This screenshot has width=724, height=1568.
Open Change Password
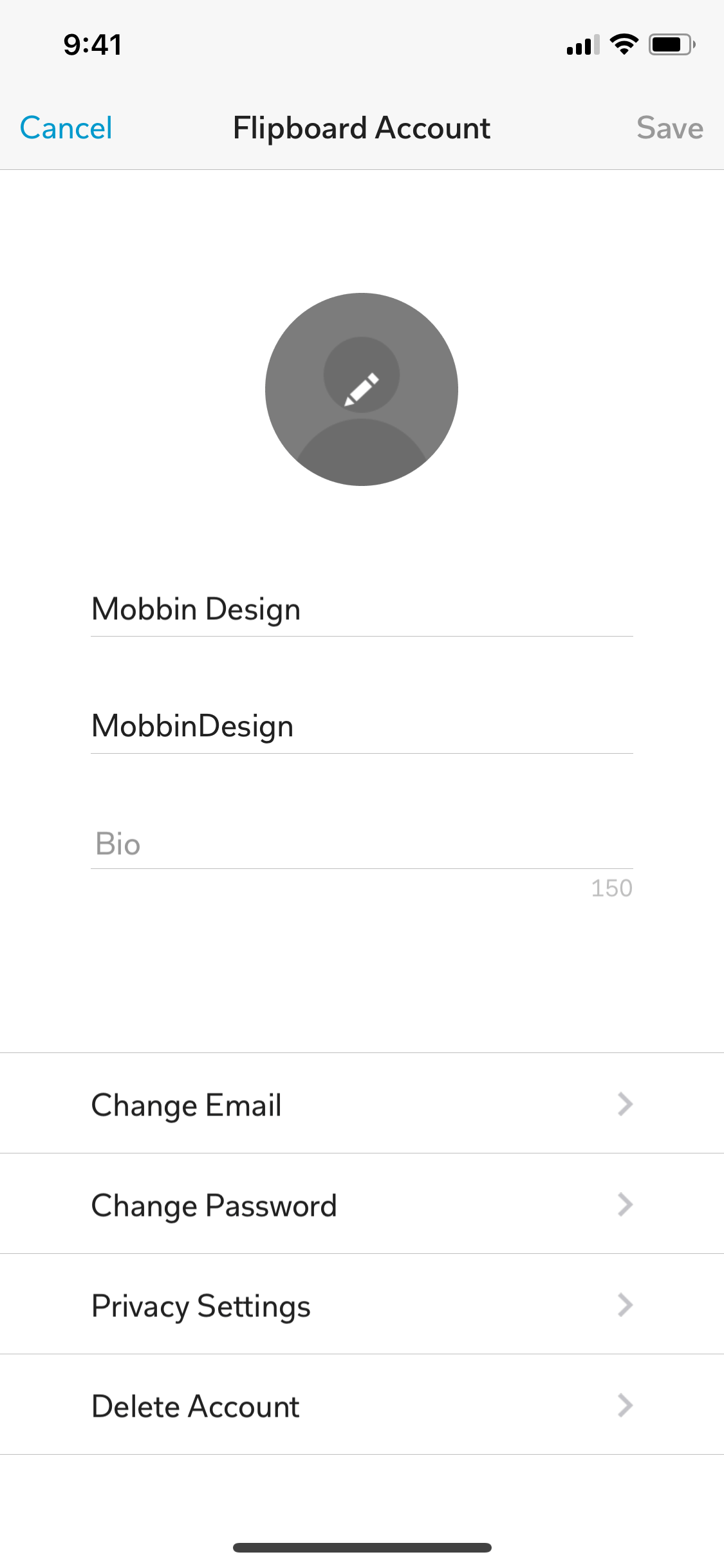pos(362,1204)
